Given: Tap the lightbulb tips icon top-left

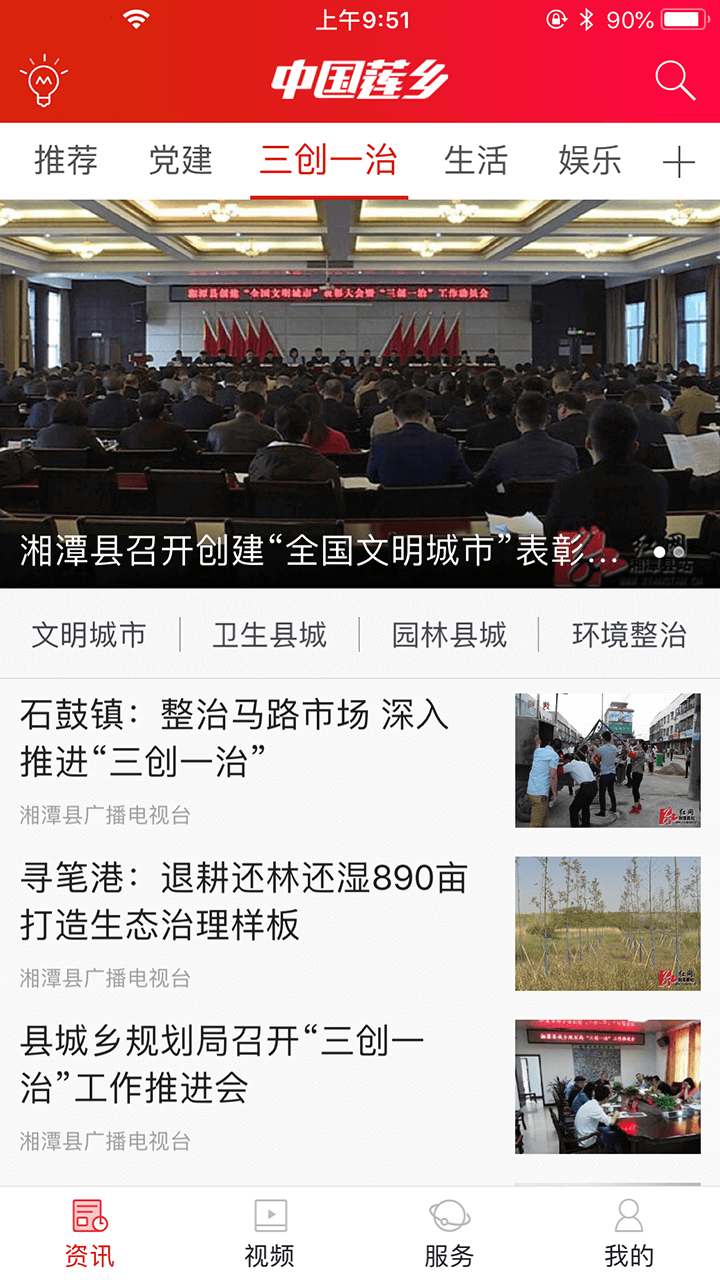Looking at the screenshot, I should pos(42,79).
